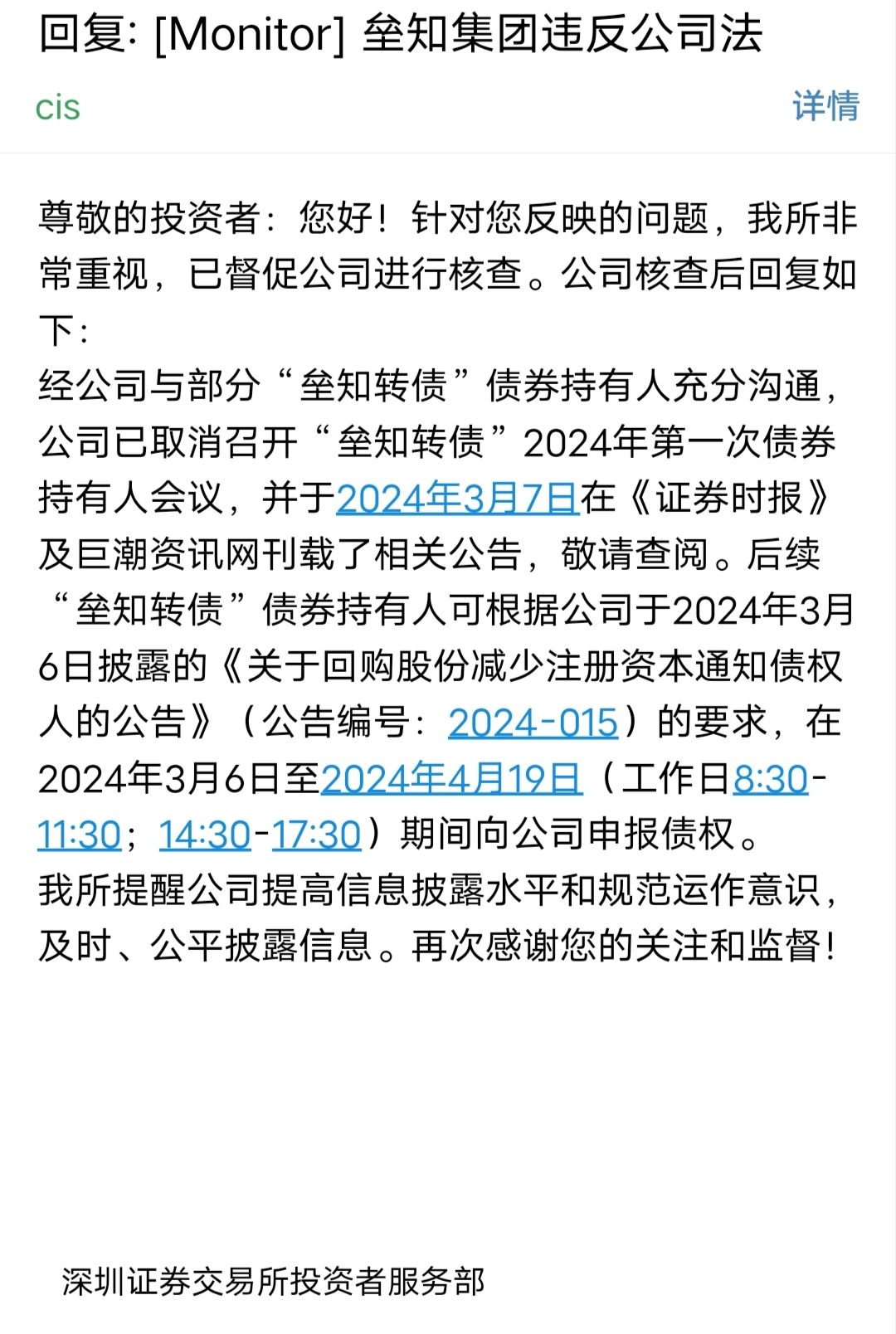Tap the 11:30 time link

tap(80, 835)
